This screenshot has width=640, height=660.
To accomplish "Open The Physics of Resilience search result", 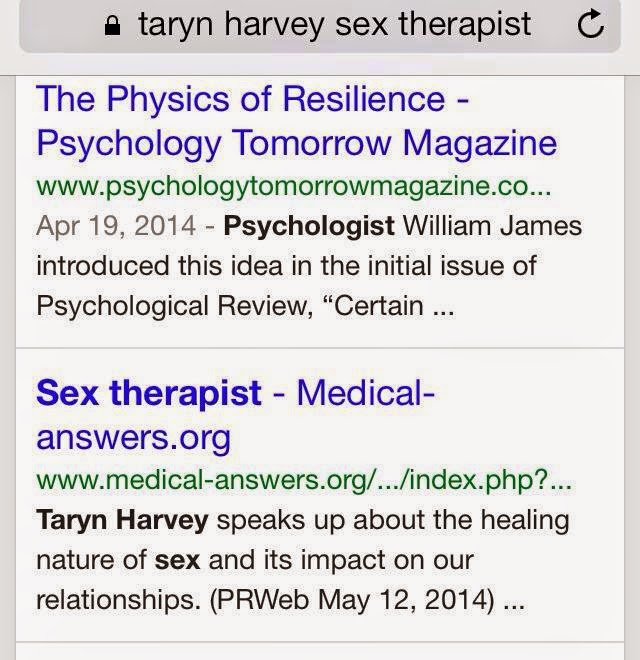I will click(x=296, y=121).
